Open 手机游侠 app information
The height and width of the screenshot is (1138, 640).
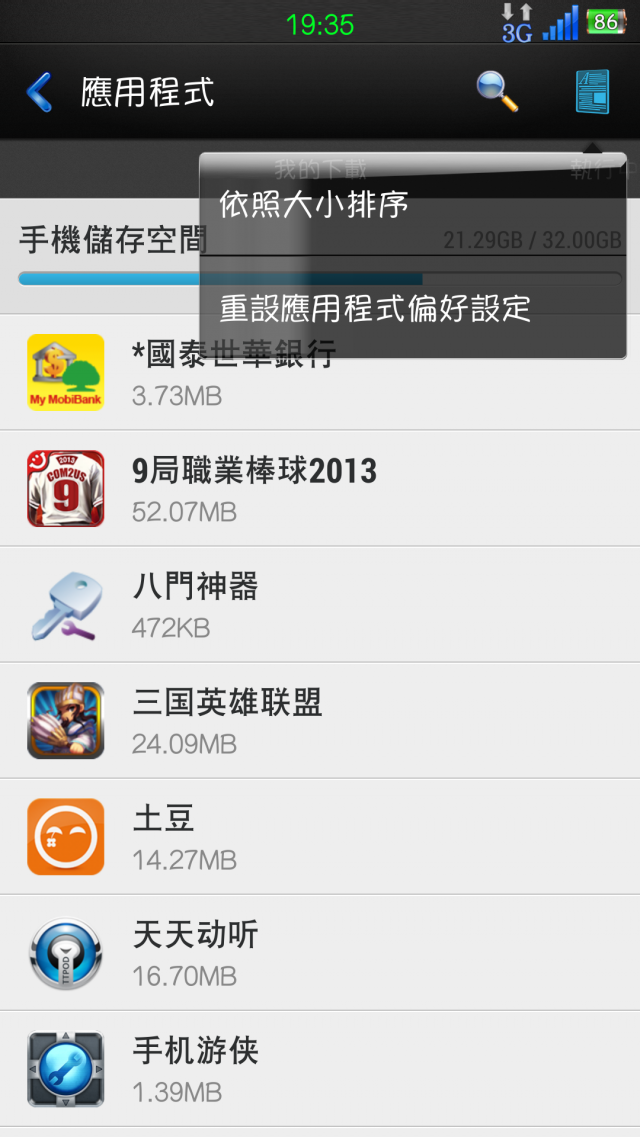[320, 1069]
